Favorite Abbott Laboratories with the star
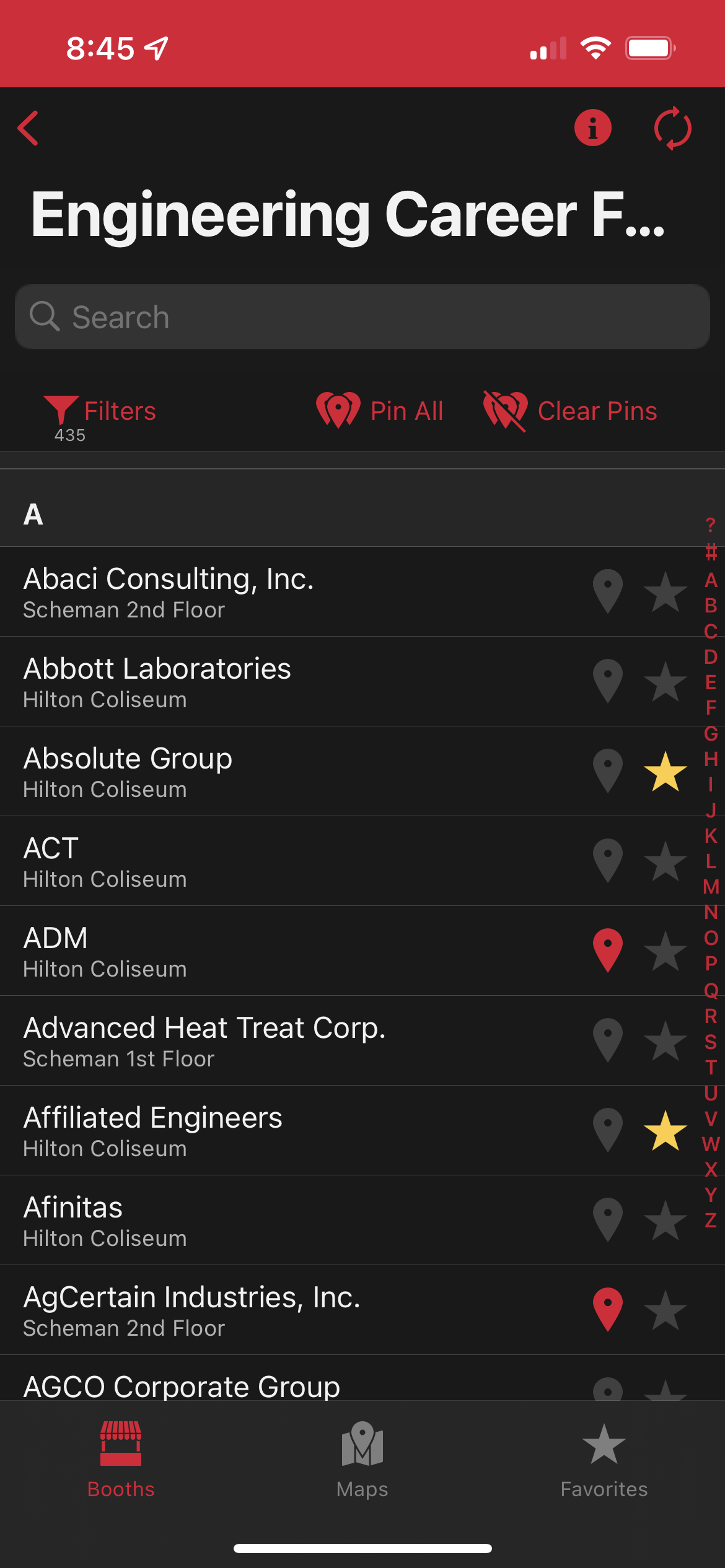Screen dimensions: 725x1568 (x=666, y=681)
